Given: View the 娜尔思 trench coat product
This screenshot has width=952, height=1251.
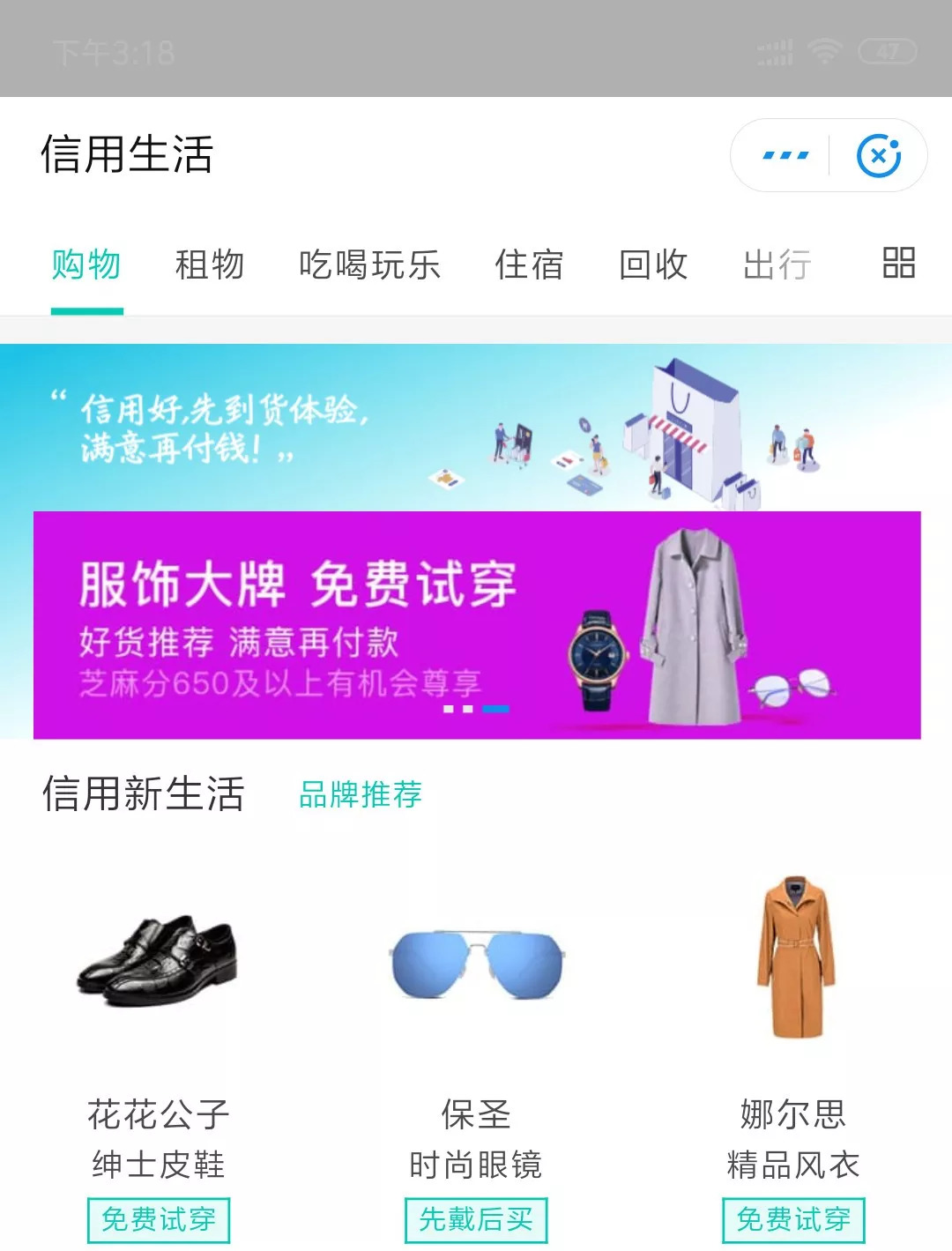Looking at the screenshot, I should click(x=793, y=957).
